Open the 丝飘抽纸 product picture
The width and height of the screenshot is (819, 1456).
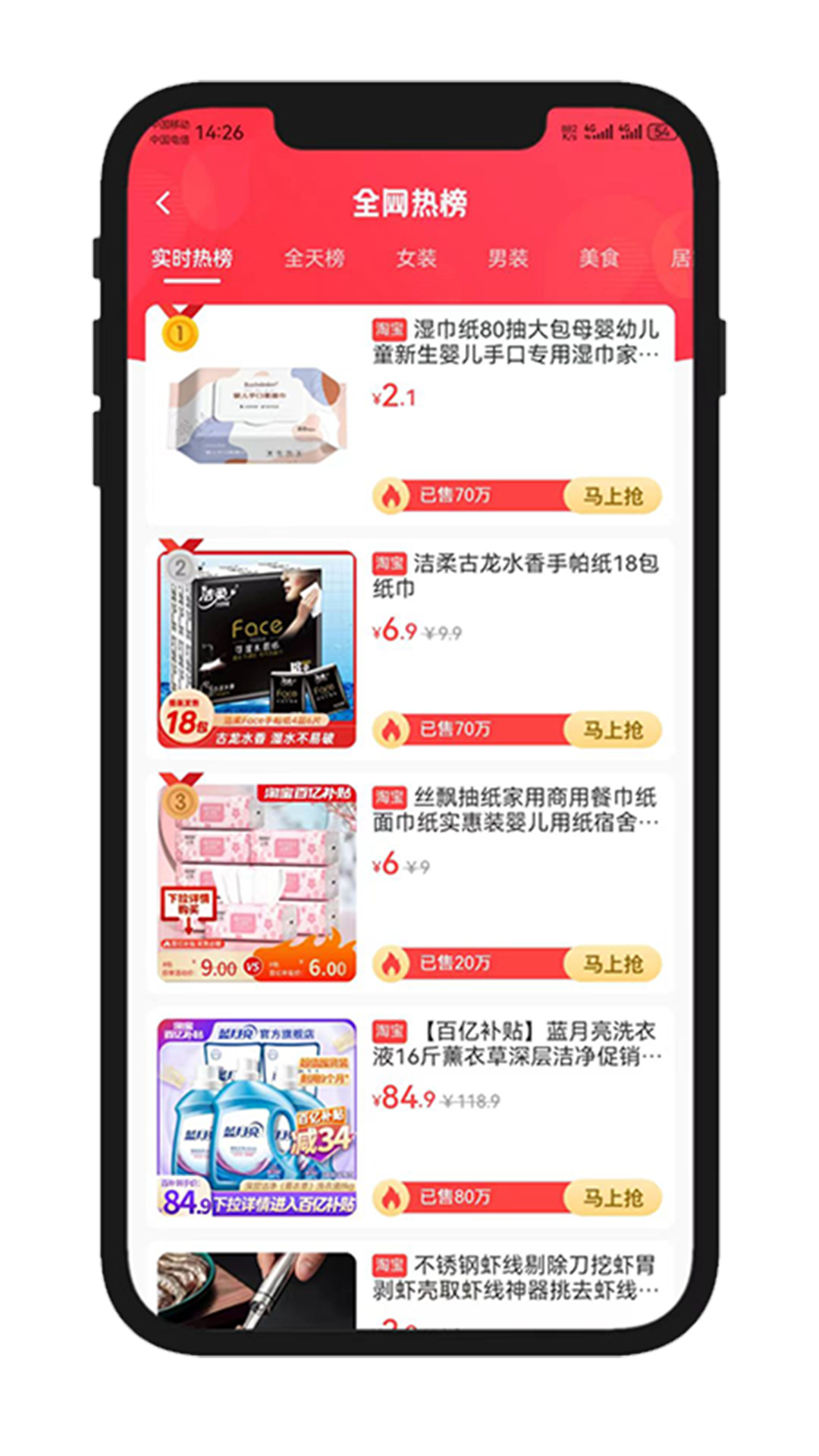(x=256, y=883)
